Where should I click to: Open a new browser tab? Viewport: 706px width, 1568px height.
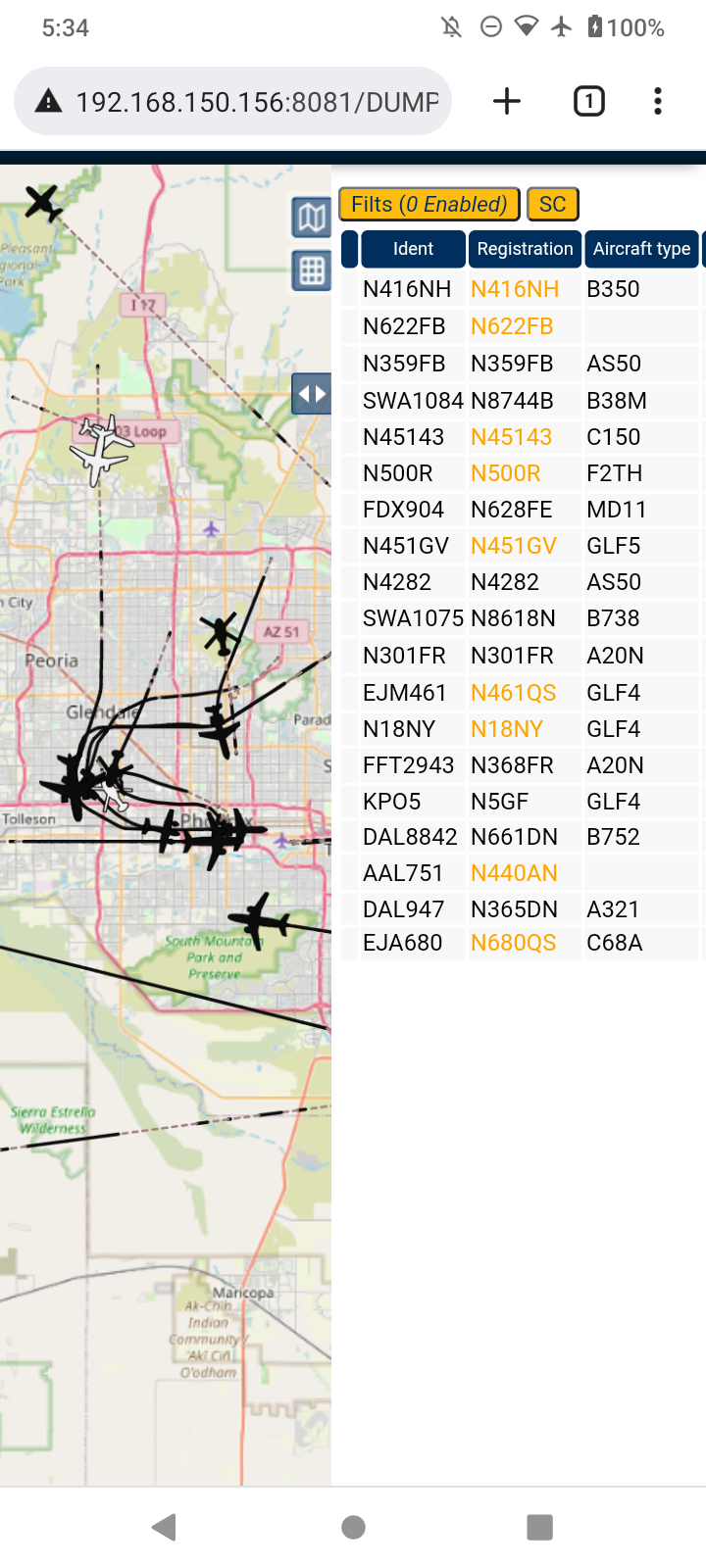[506, 101]
